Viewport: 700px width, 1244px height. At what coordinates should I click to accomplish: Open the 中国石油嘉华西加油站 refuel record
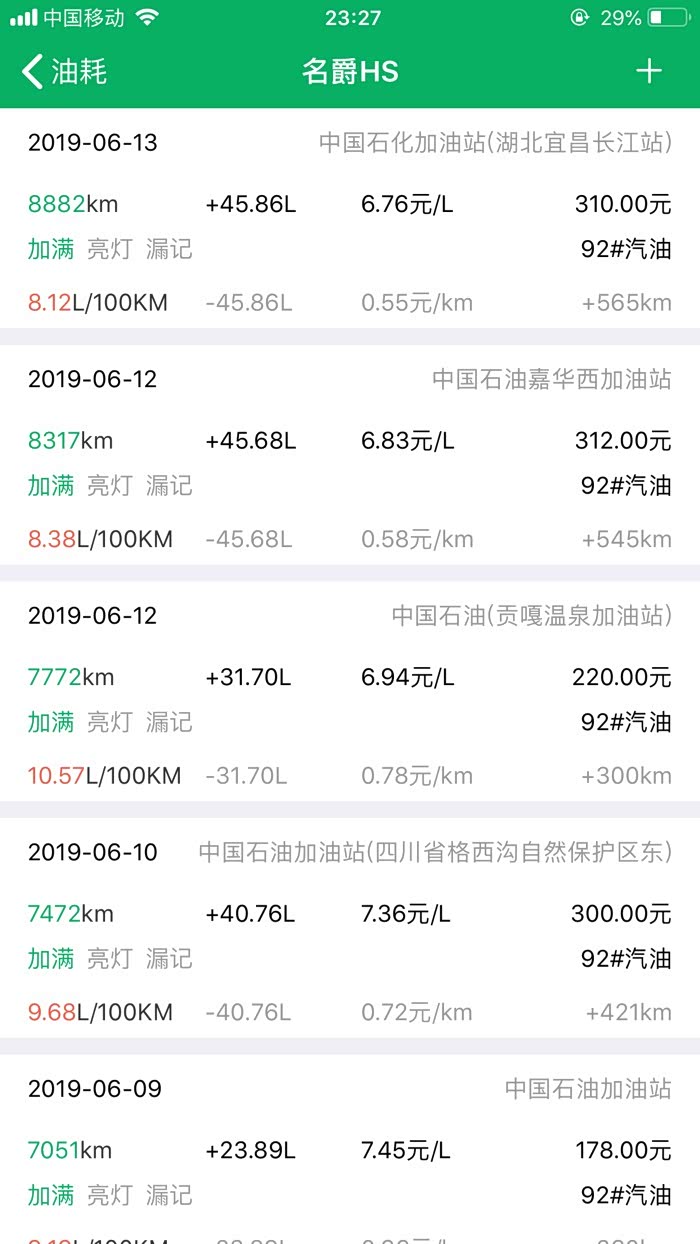click(x=350, y=459)
